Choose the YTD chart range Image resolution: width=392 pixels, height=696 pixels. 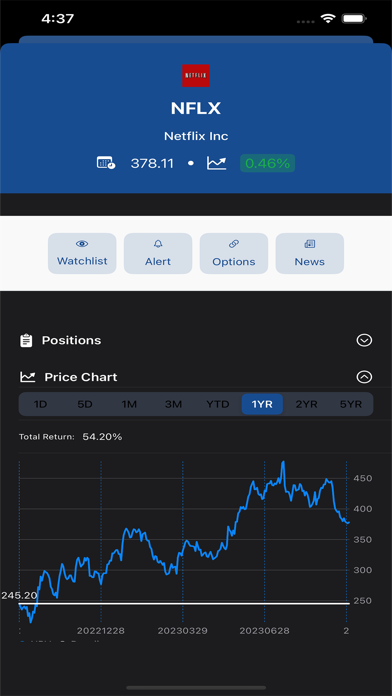218,404
